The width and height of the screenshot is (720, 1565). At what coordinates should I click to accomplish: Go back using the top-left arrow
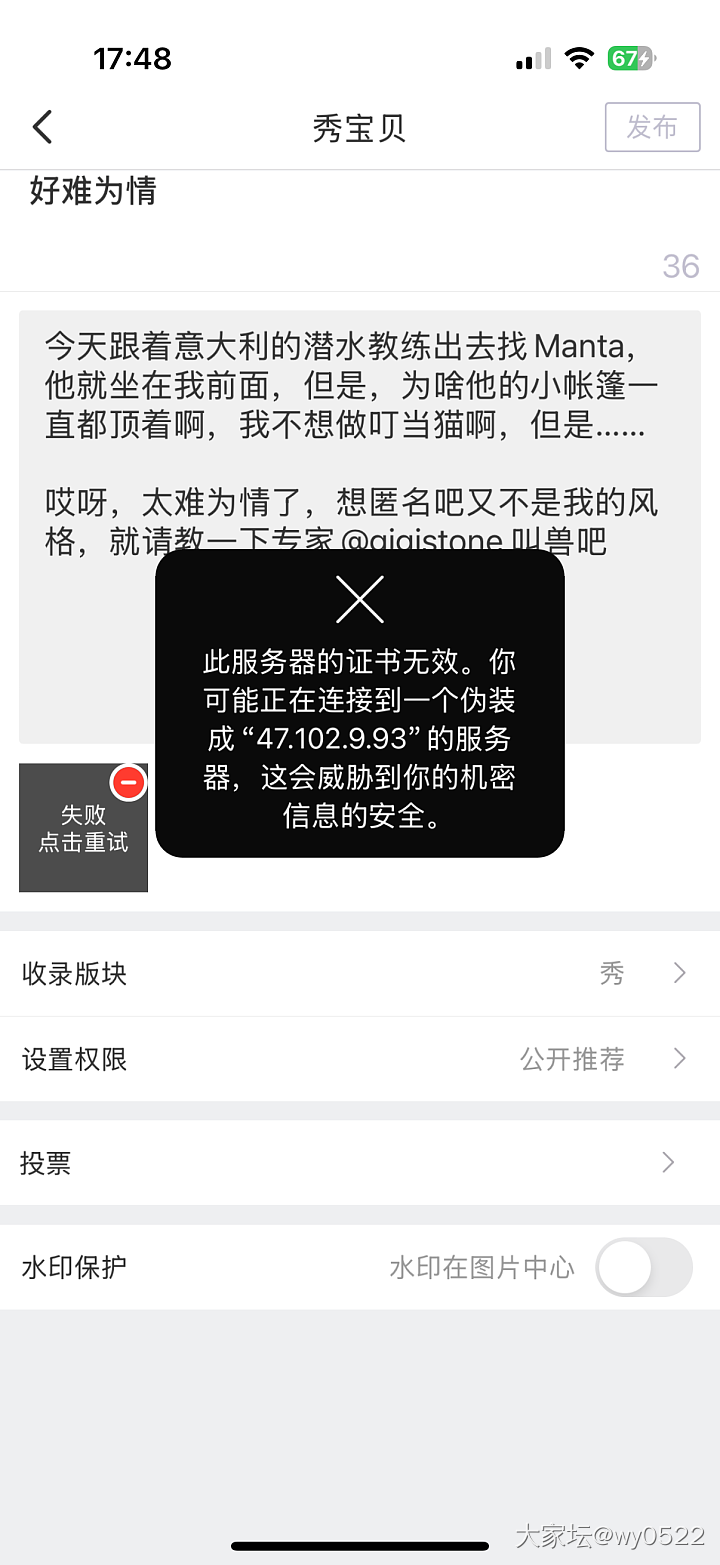[42, 128]
